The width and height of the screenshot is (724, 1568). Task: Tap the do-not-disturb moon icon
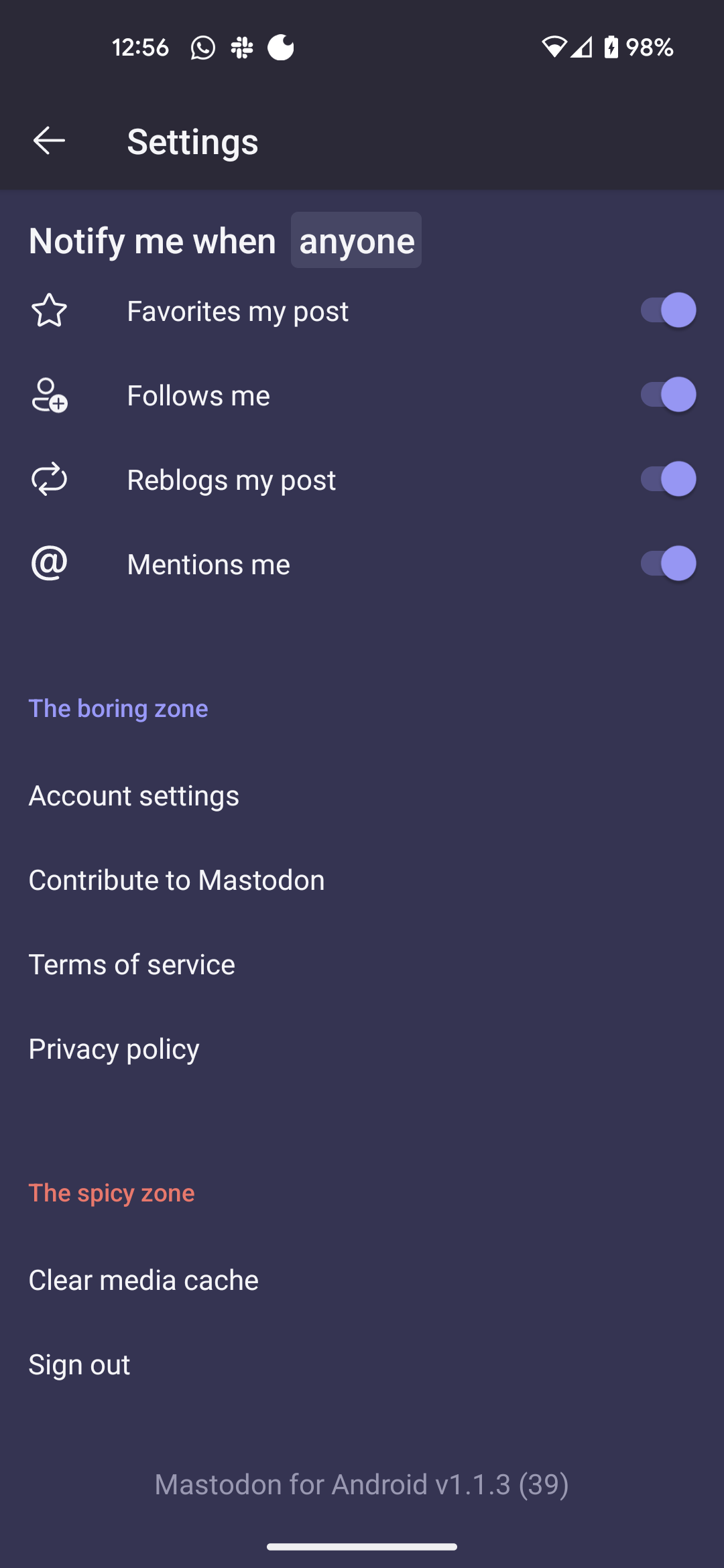click(282, 47)
